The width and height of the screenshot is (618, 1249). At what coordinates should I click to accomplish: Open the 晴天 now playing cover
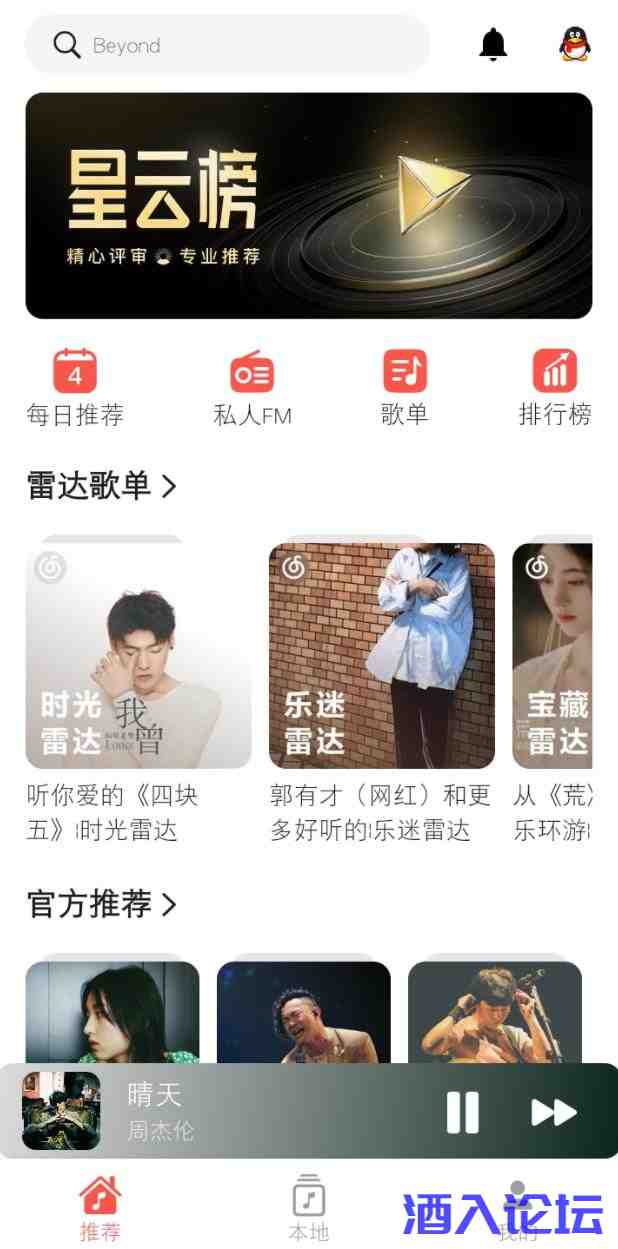61,1111
